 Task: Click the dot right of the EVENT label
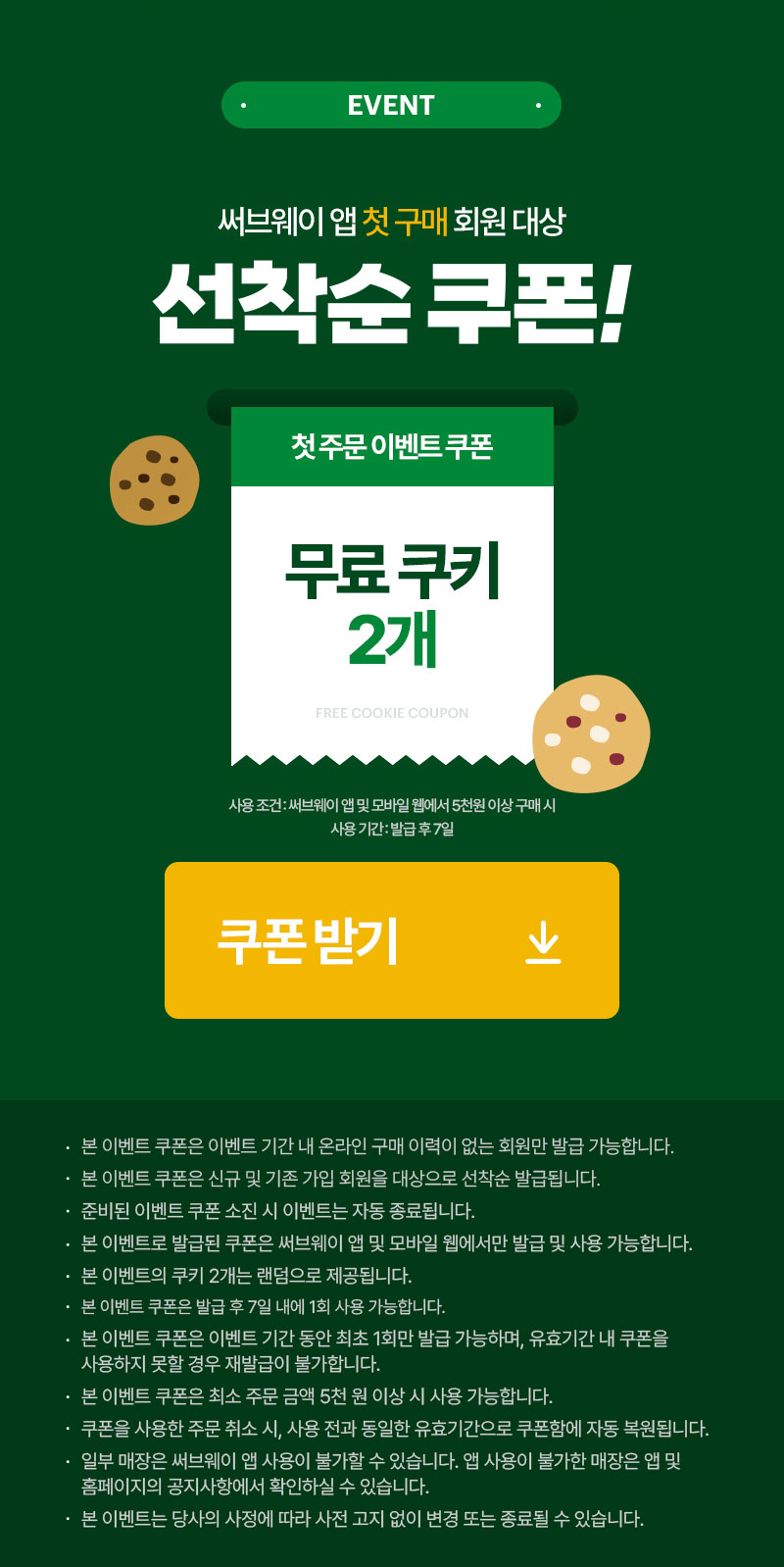click(537, 105)
